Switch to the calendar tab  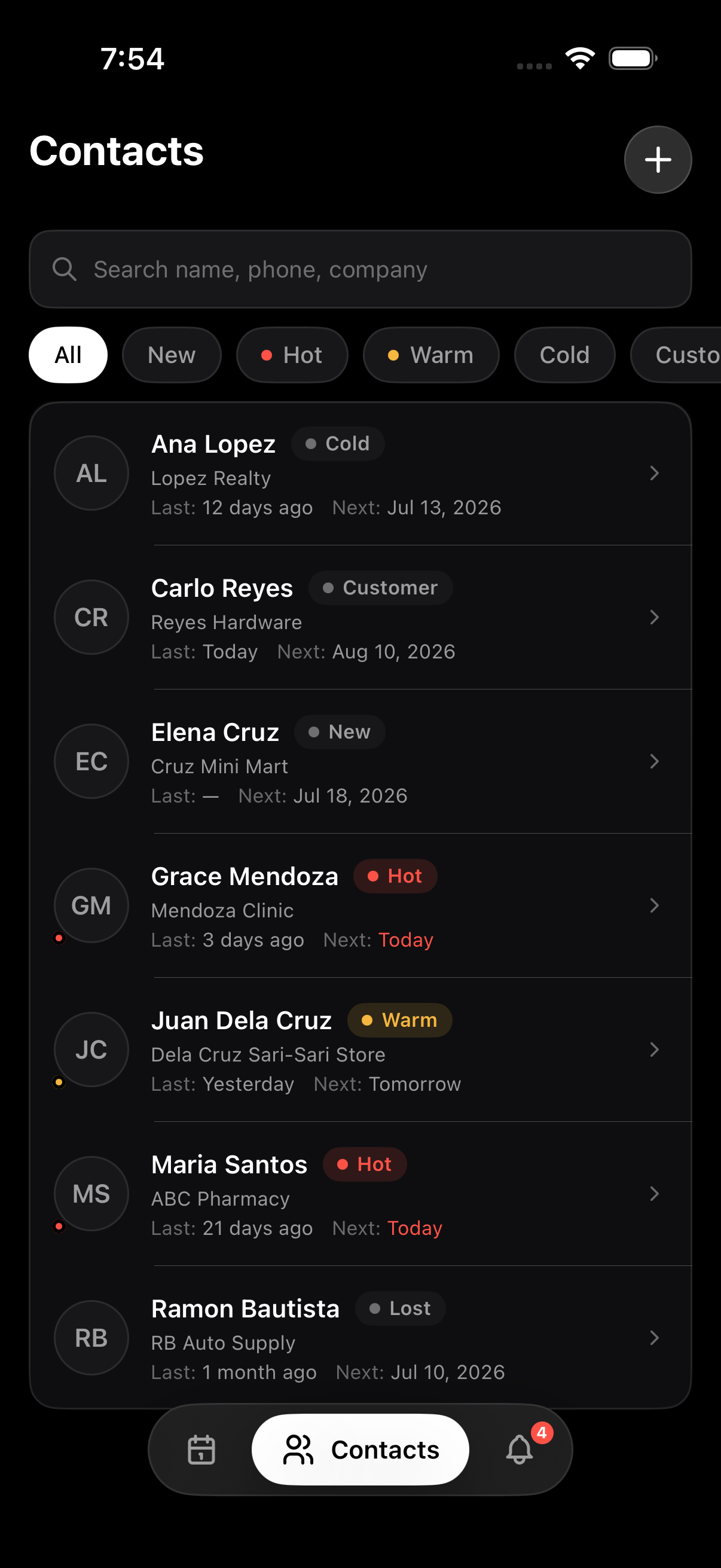[201, 1450]
